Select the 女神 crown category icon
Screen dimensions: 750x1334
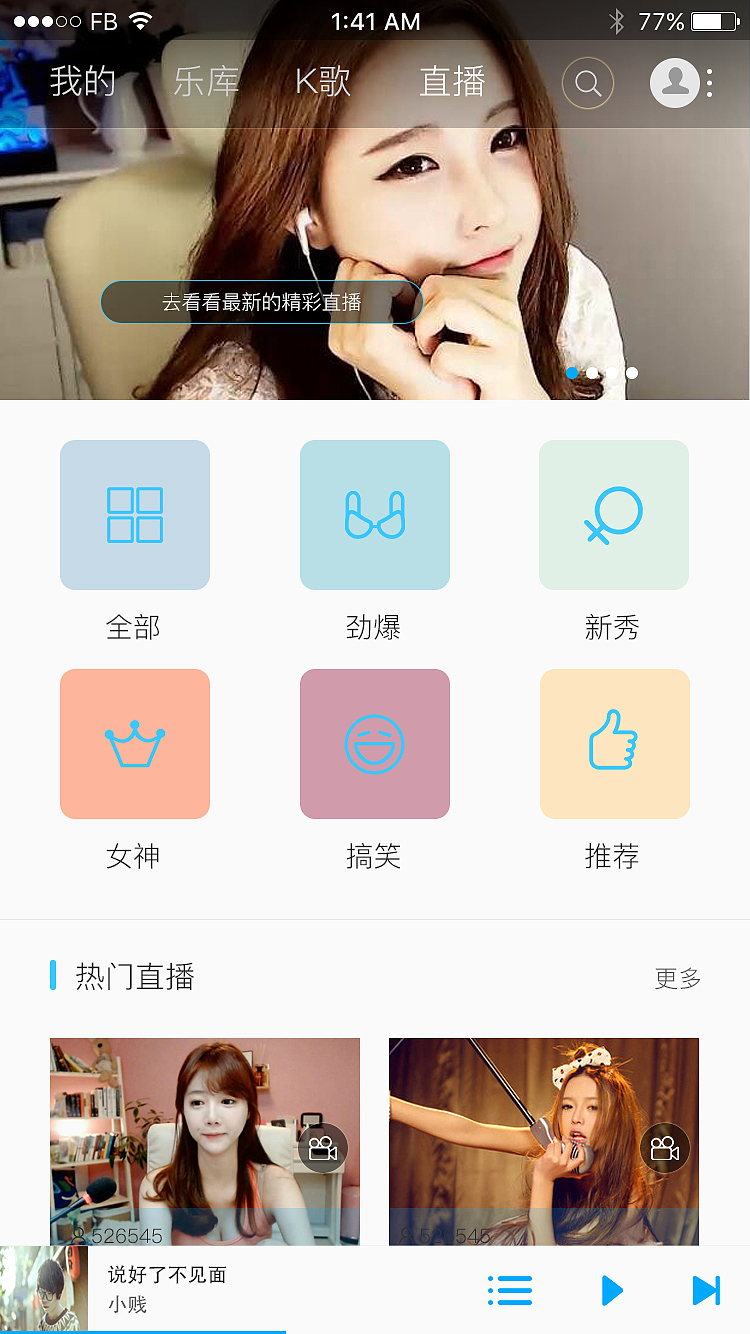pyautogui.click(x=135, y=744)
